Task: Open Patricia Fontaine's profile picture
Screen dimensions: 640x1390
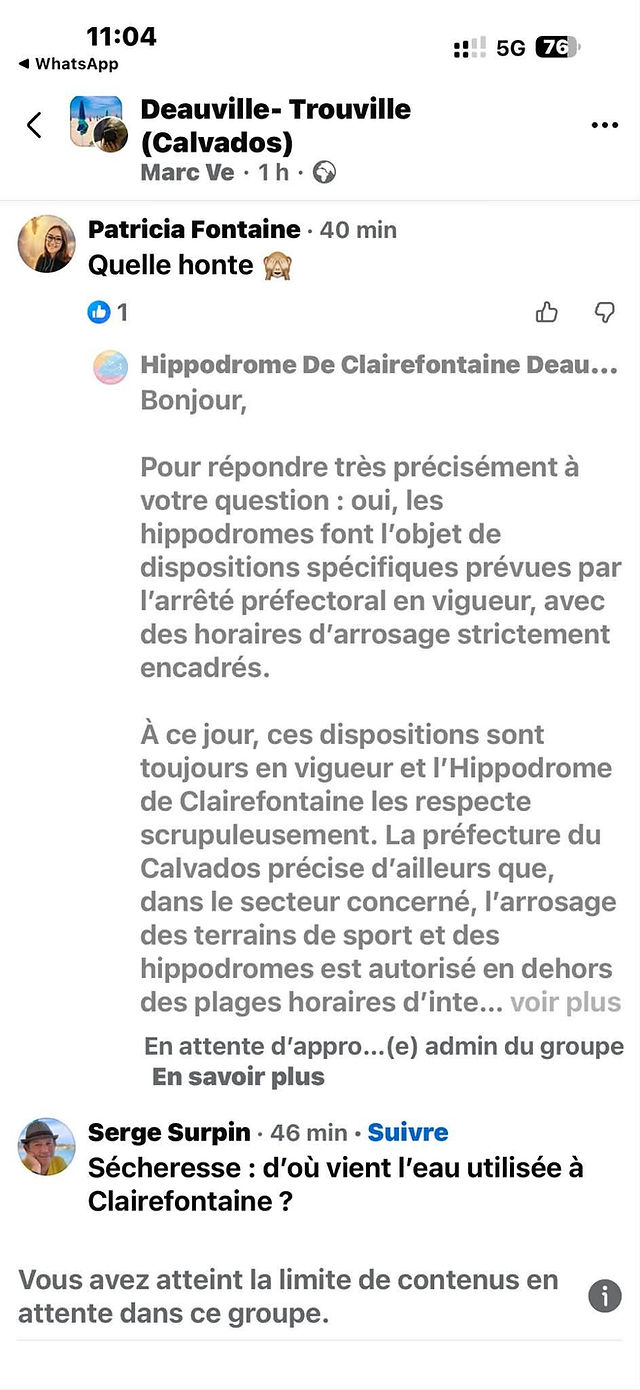Action: point(46,243)
